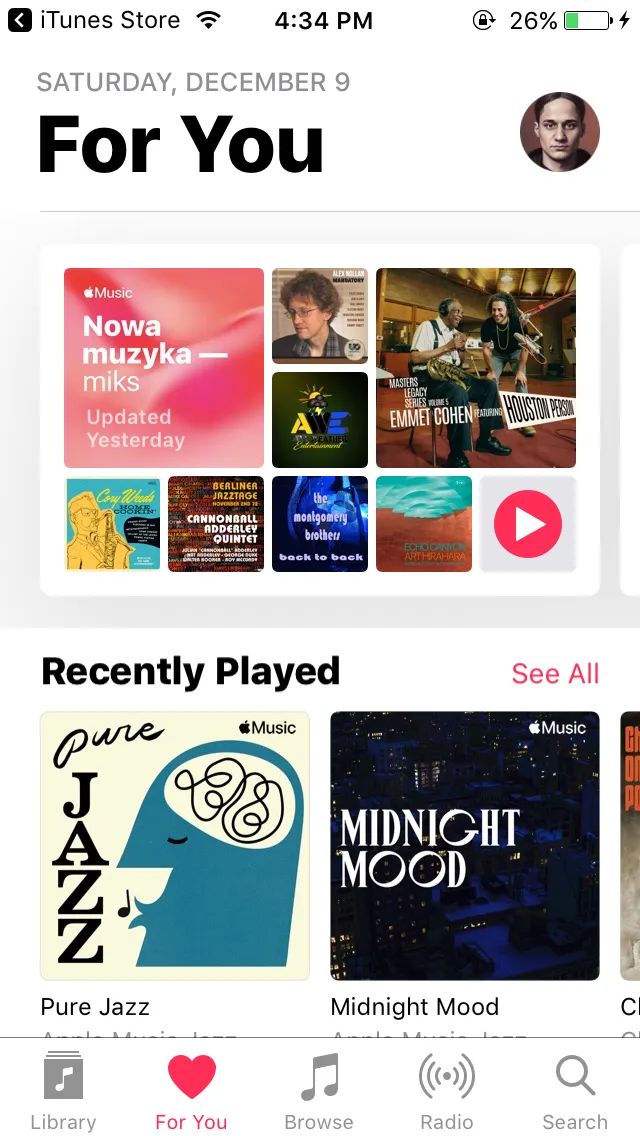The width and height of the screenshot is (640, 1136).
Task: Open the Nowa muzyka mix playlist
Action: tap(164, 367)
